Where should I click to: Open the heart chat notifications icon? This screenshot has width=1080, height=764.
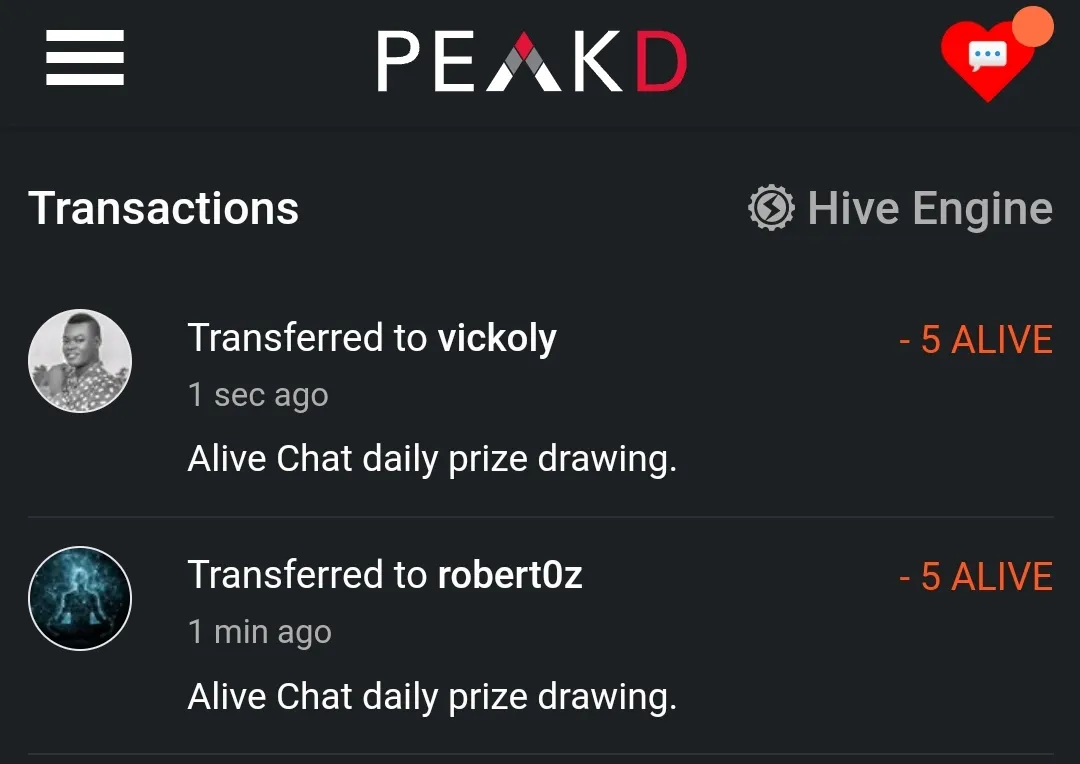tap(987, 59)
